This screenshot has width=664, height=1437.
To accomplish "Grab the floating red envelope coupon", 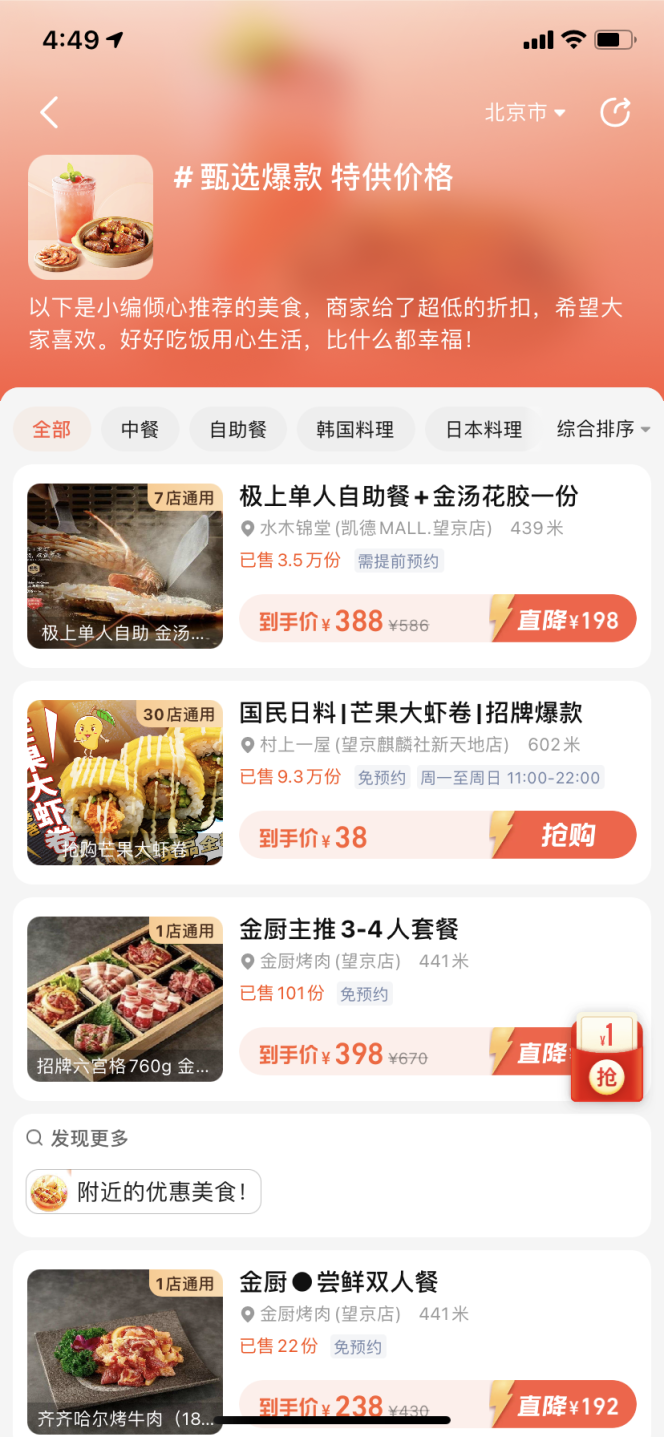I will pyautogui.click(x=606, y=1058).
